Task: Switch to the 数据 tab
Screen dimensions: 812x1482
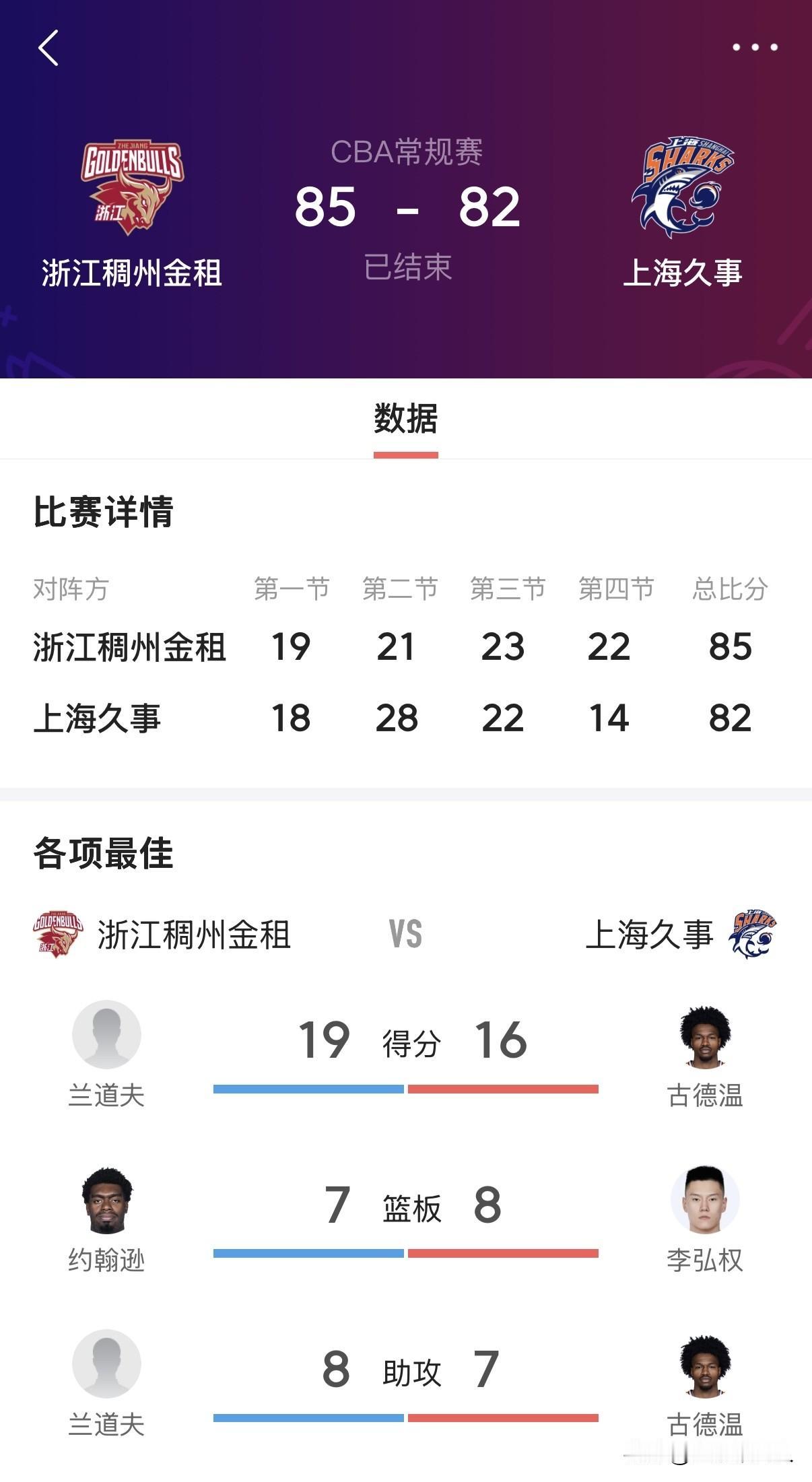Action: [405, 417]
